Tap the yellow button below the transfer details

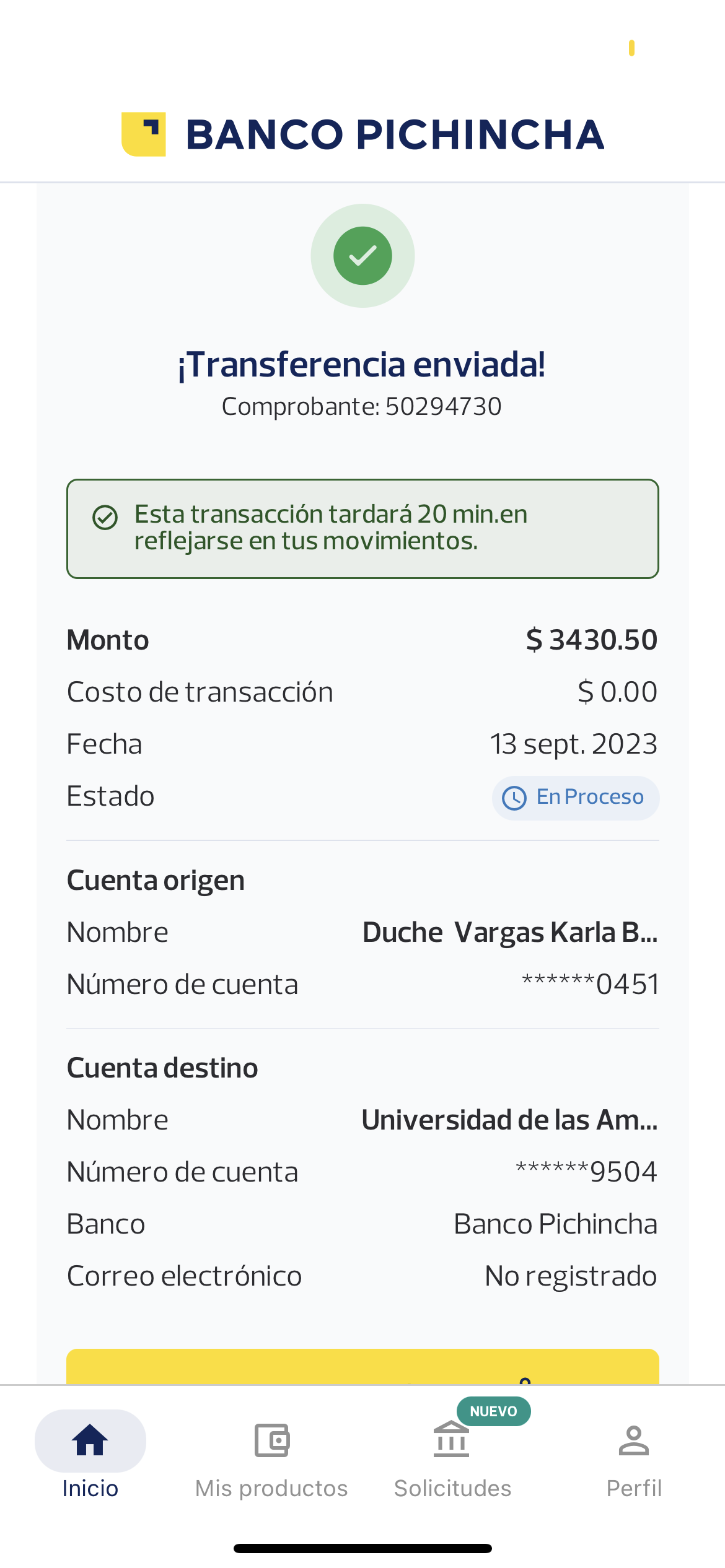(362, 1367)
